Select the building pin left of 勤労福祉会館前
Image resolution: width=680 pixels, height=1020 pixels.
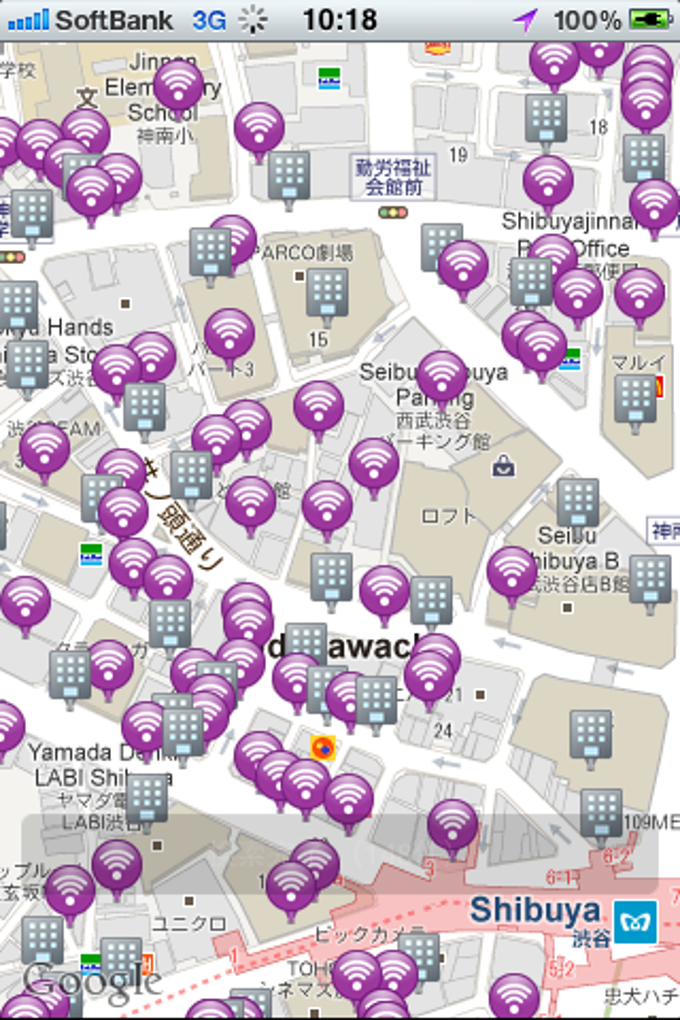[x=289, y=175]
